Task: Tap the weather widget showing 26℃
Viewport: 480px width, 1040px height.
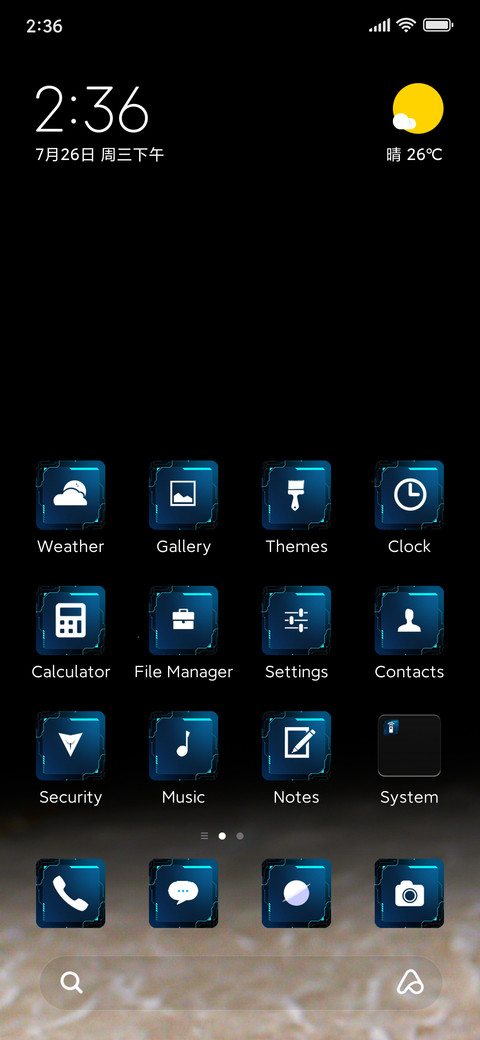Action: point(416,123)
